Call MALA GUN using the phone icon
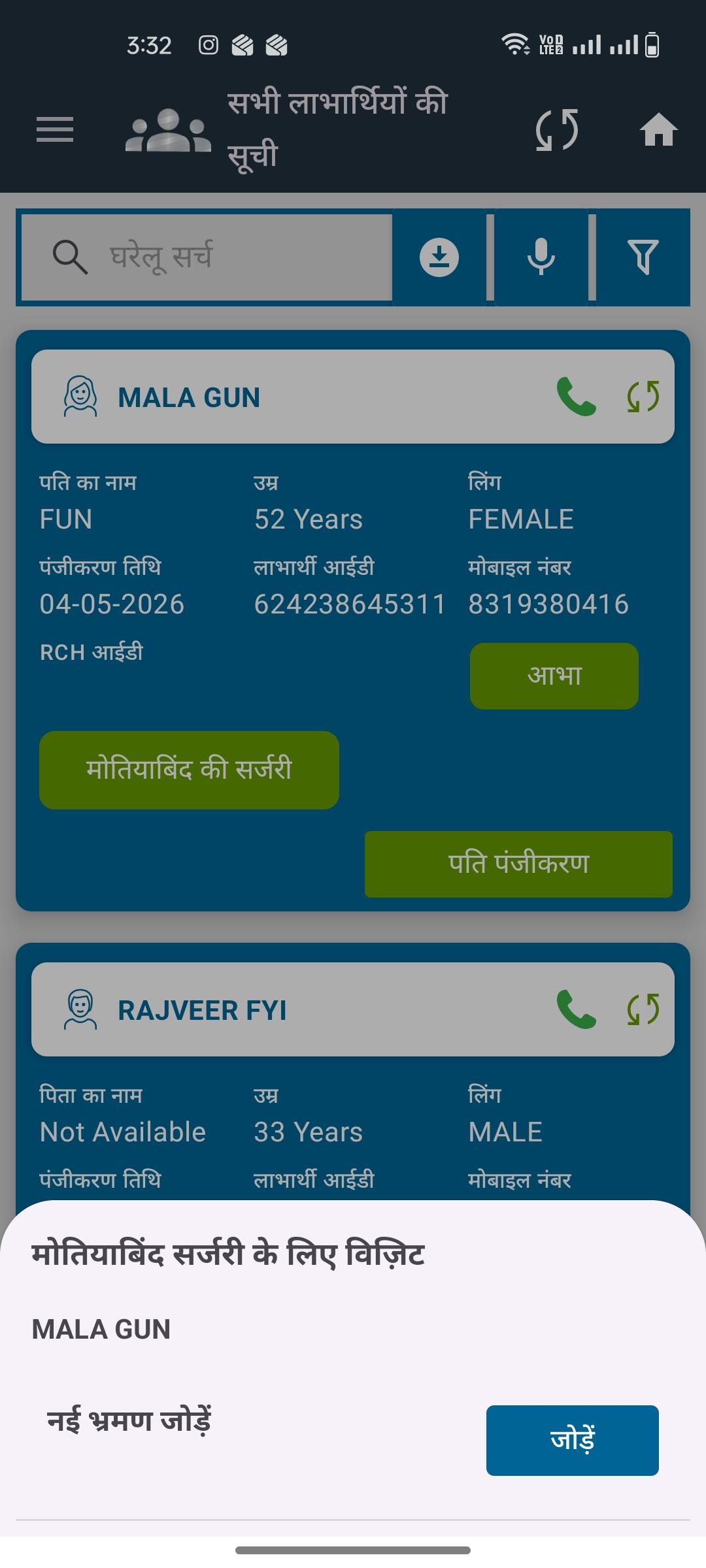The width and height of the screenshot is (706, 1568). click(576, 397)
